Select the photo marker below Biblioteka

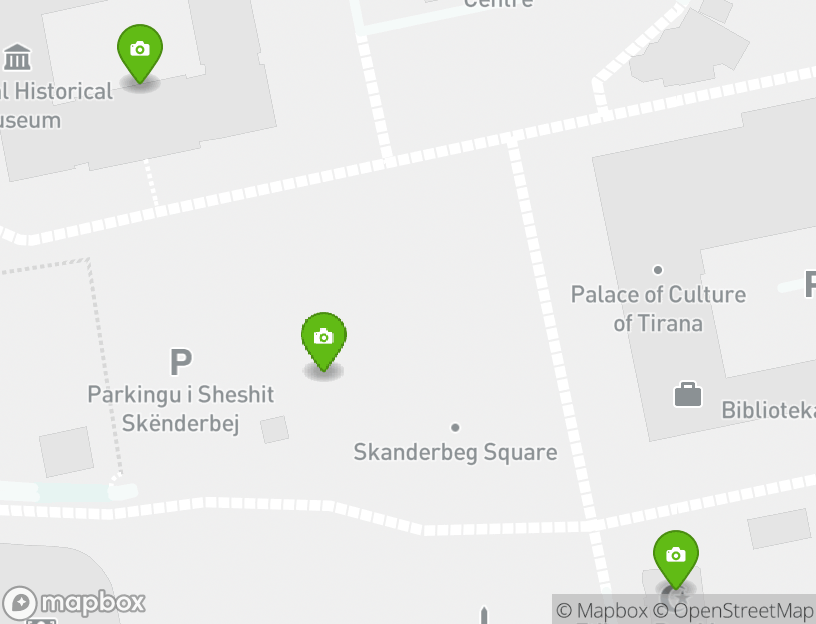point(676,556)
